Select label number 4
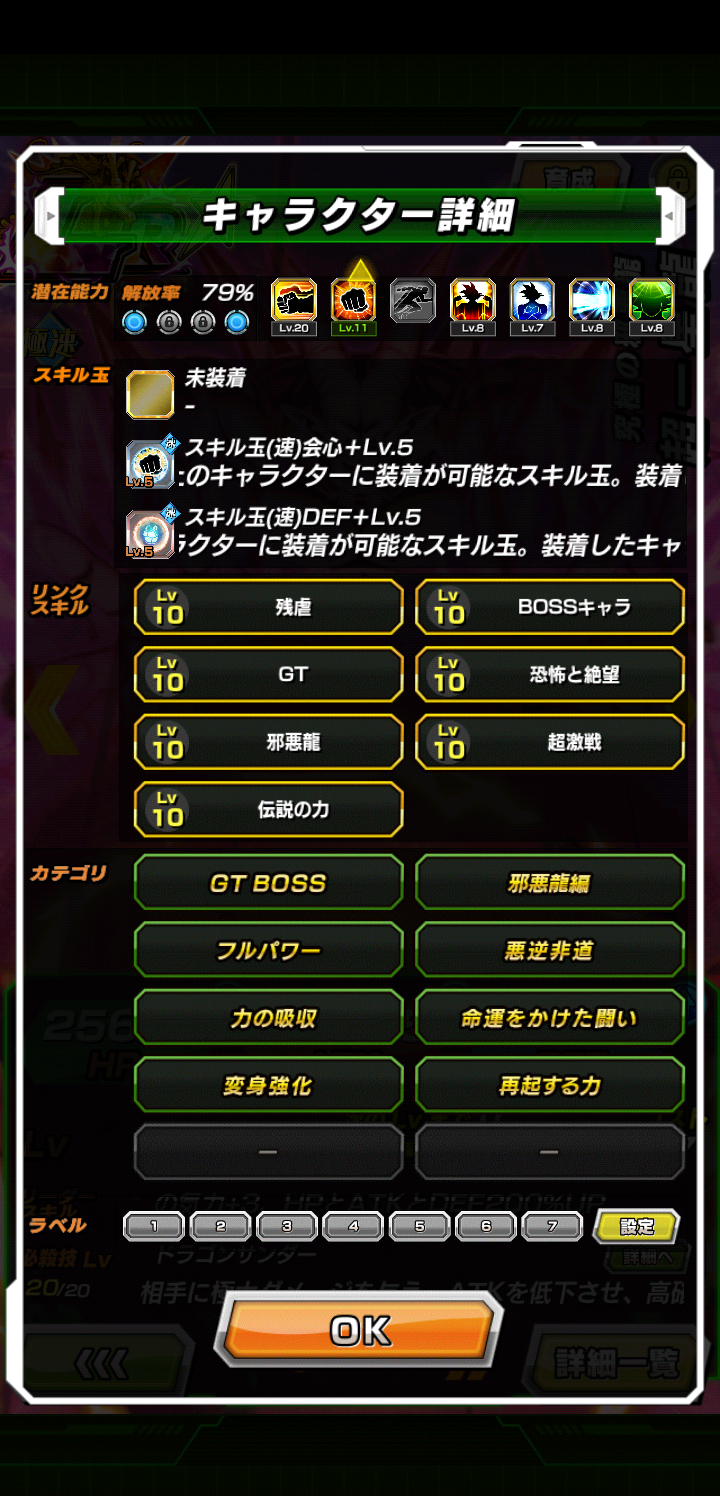The width and height of the screenshot is (720, 1496). point(353,1226)
